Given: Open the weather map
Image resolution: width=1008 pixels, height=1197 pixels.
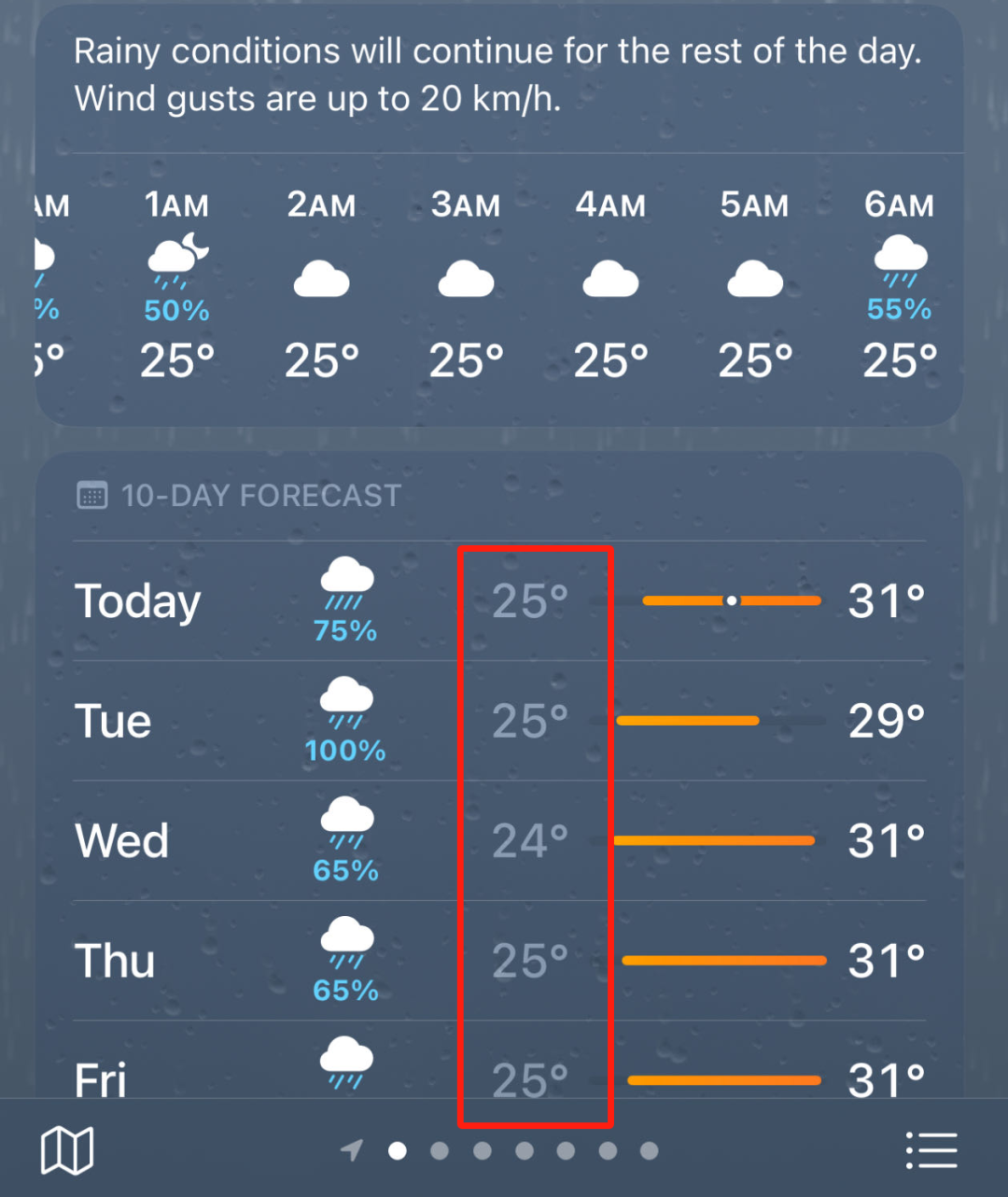Looking at the screenshot, I should coord(67,1149).
